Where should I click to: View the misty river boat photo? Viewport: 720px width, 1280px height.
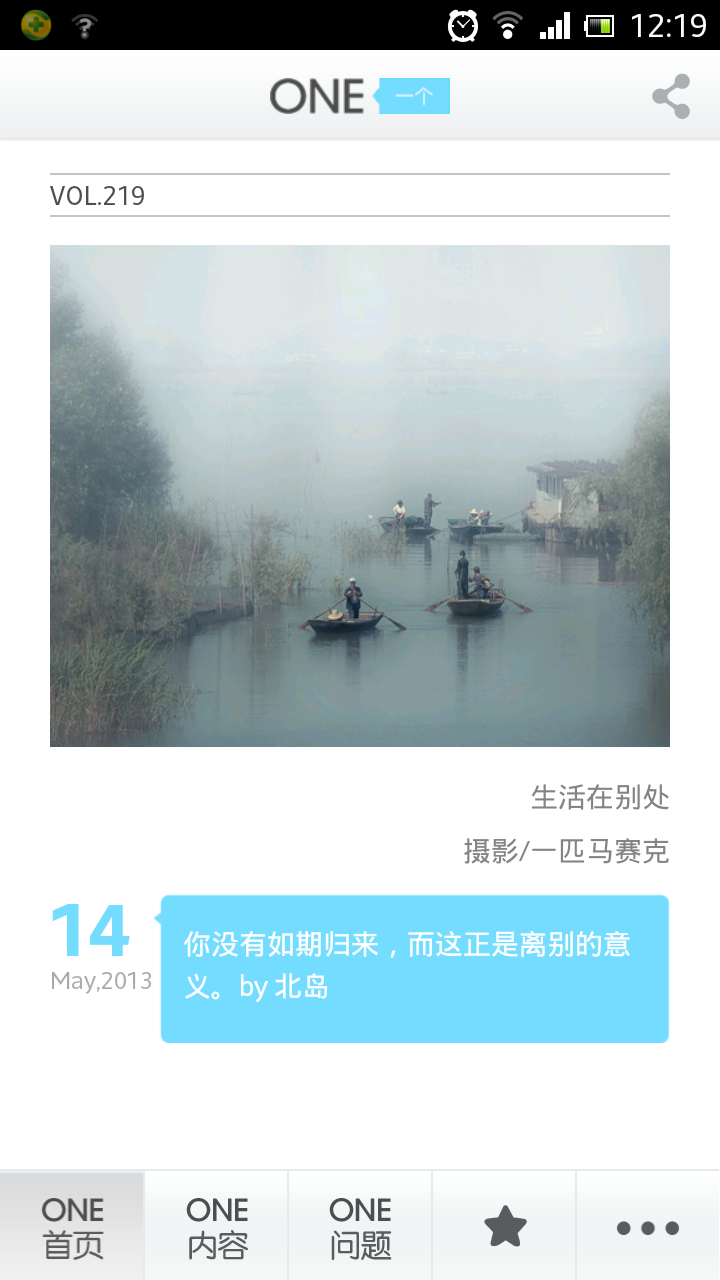[x=360, y=496]
